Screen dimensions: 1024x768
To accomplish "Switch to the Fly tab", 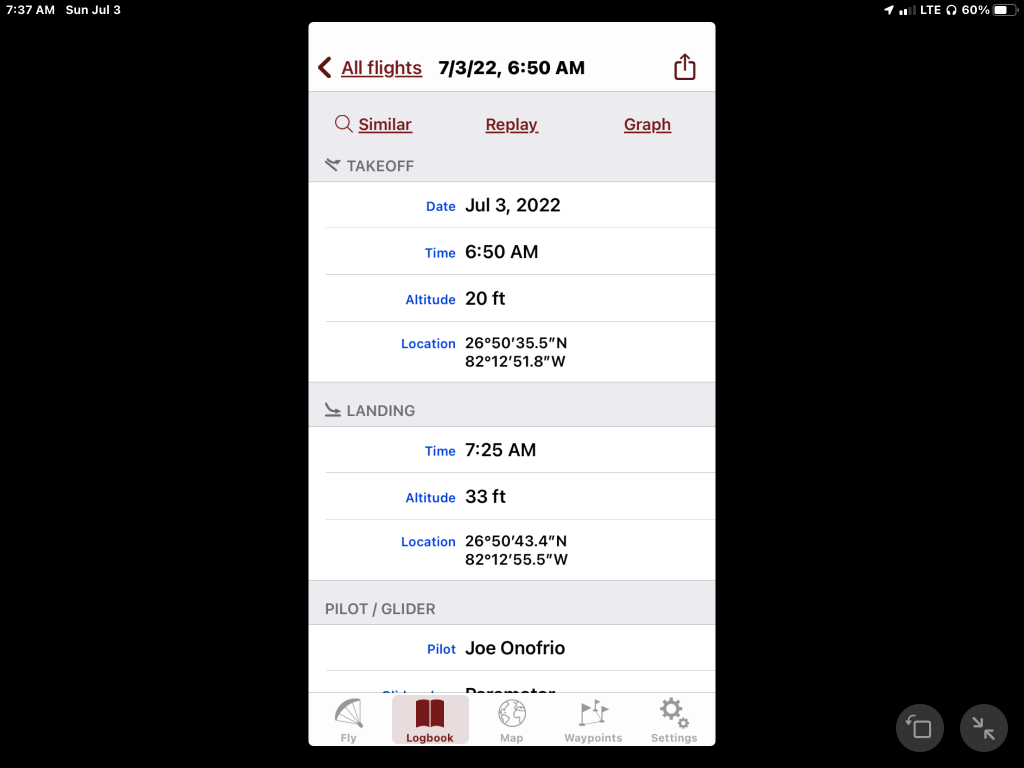I will [348, 720].
